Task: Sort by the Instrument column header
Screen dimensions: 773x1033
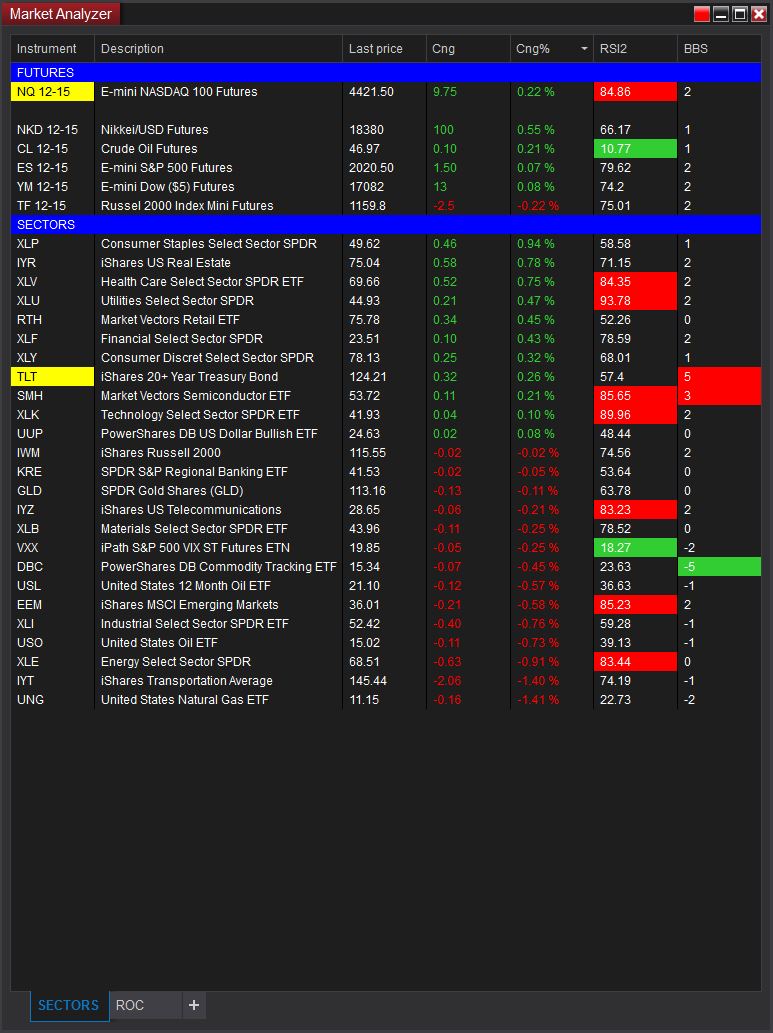Action: pyautogui.click(x=47, y=48)
